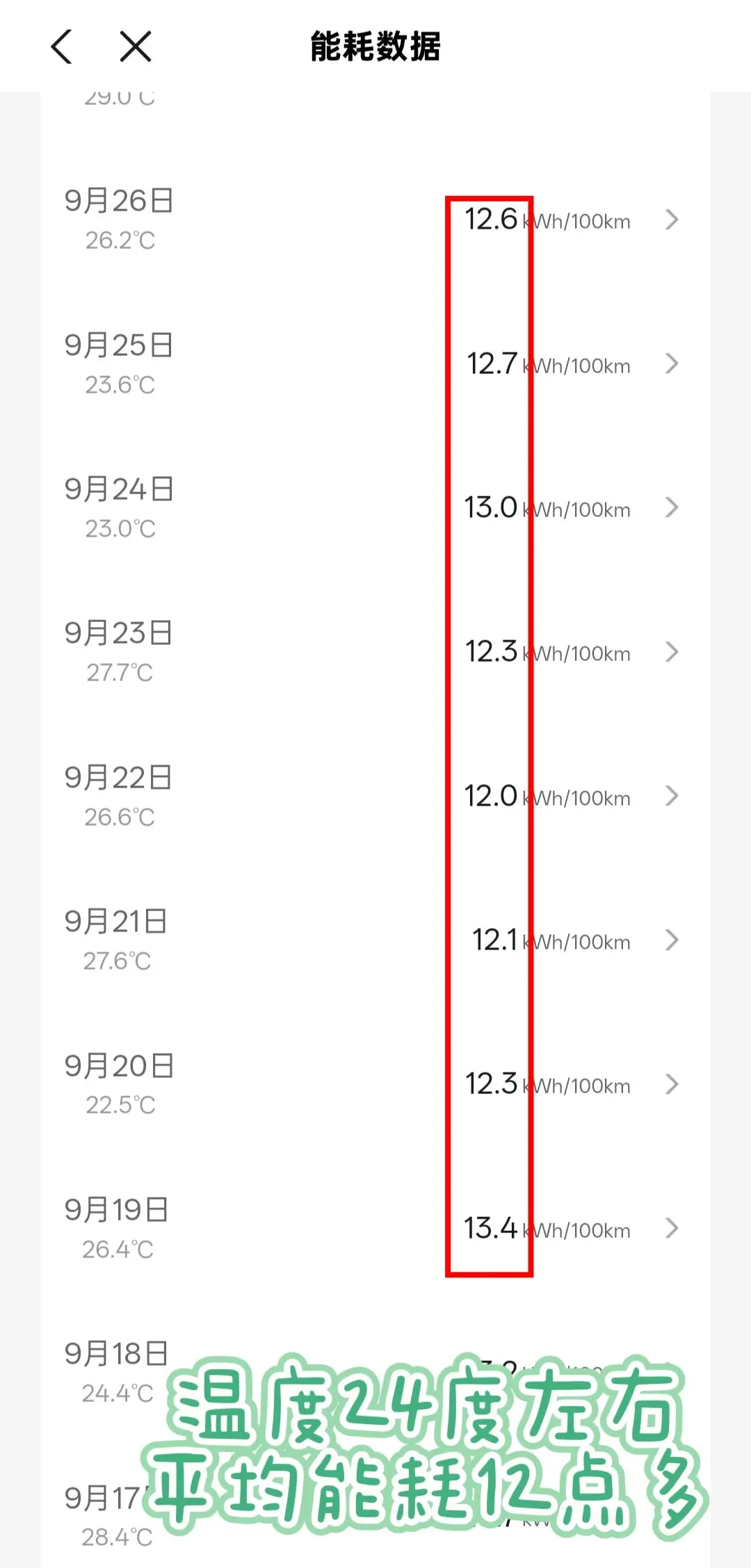751x1568 pixels.
Task: Go back using the arrow icon
Action: pos(62,47)
